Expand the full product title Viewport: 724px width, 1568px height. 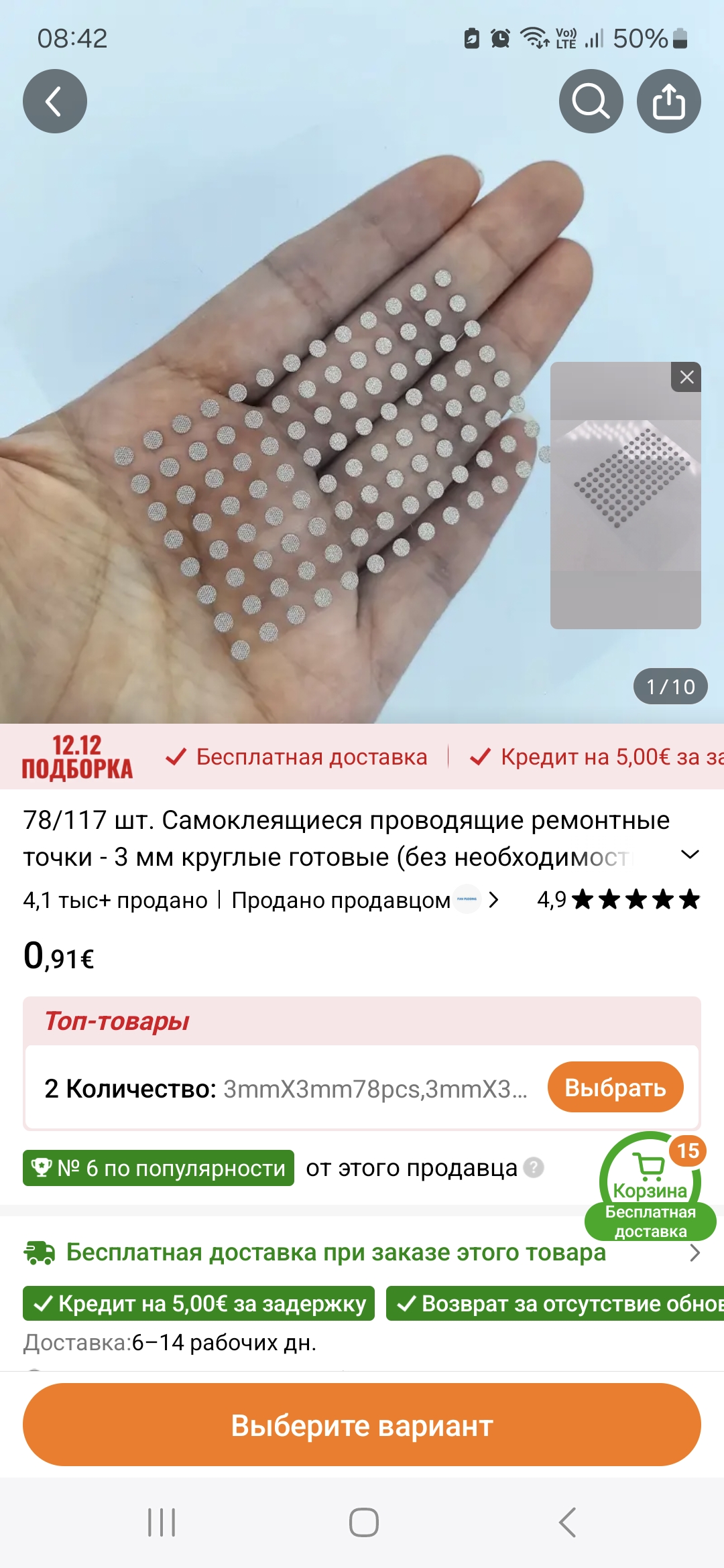point(690,854)
